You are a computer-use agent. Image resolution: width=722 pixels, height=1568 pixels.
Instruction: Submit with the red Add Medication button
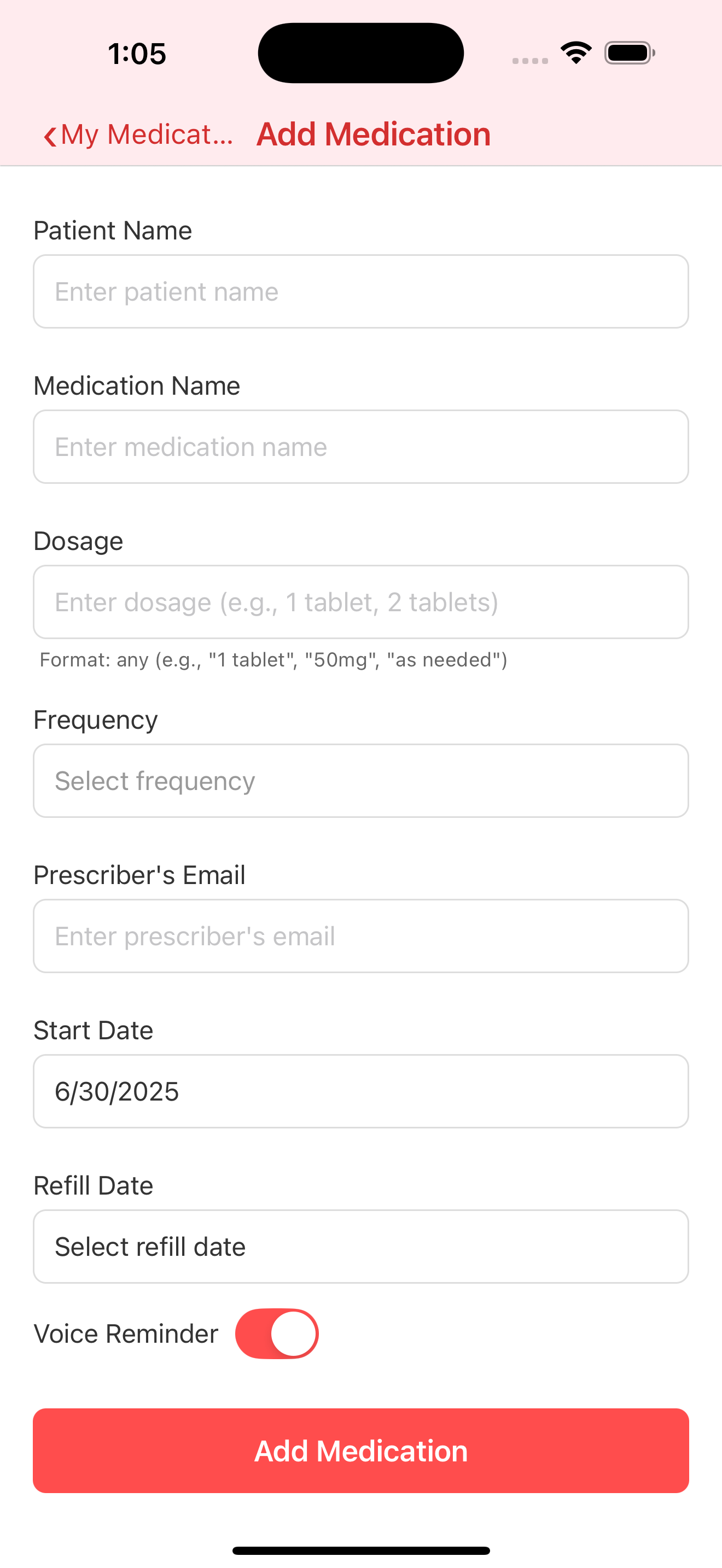(361, 1450)
